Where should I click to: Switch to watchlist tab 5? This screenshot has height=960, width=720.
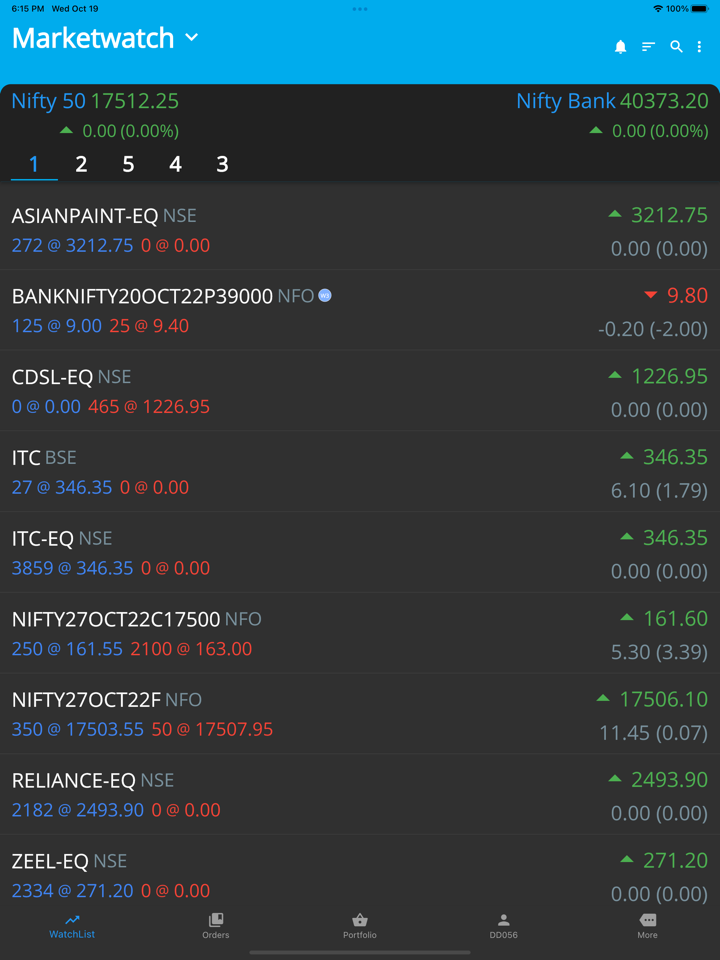128,164
